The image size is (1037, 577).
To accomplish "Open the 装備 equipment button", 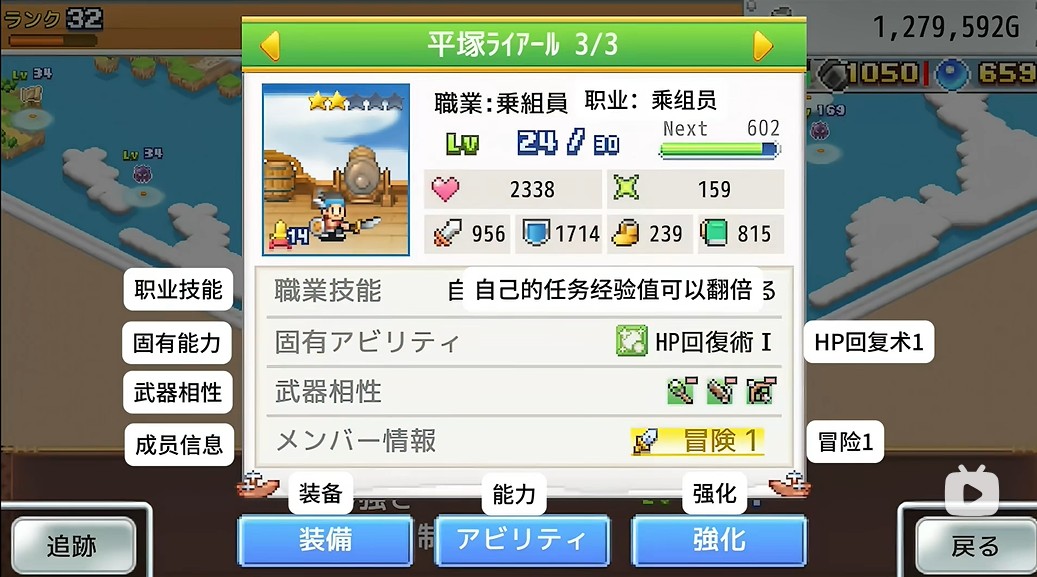I will point(325,540).
